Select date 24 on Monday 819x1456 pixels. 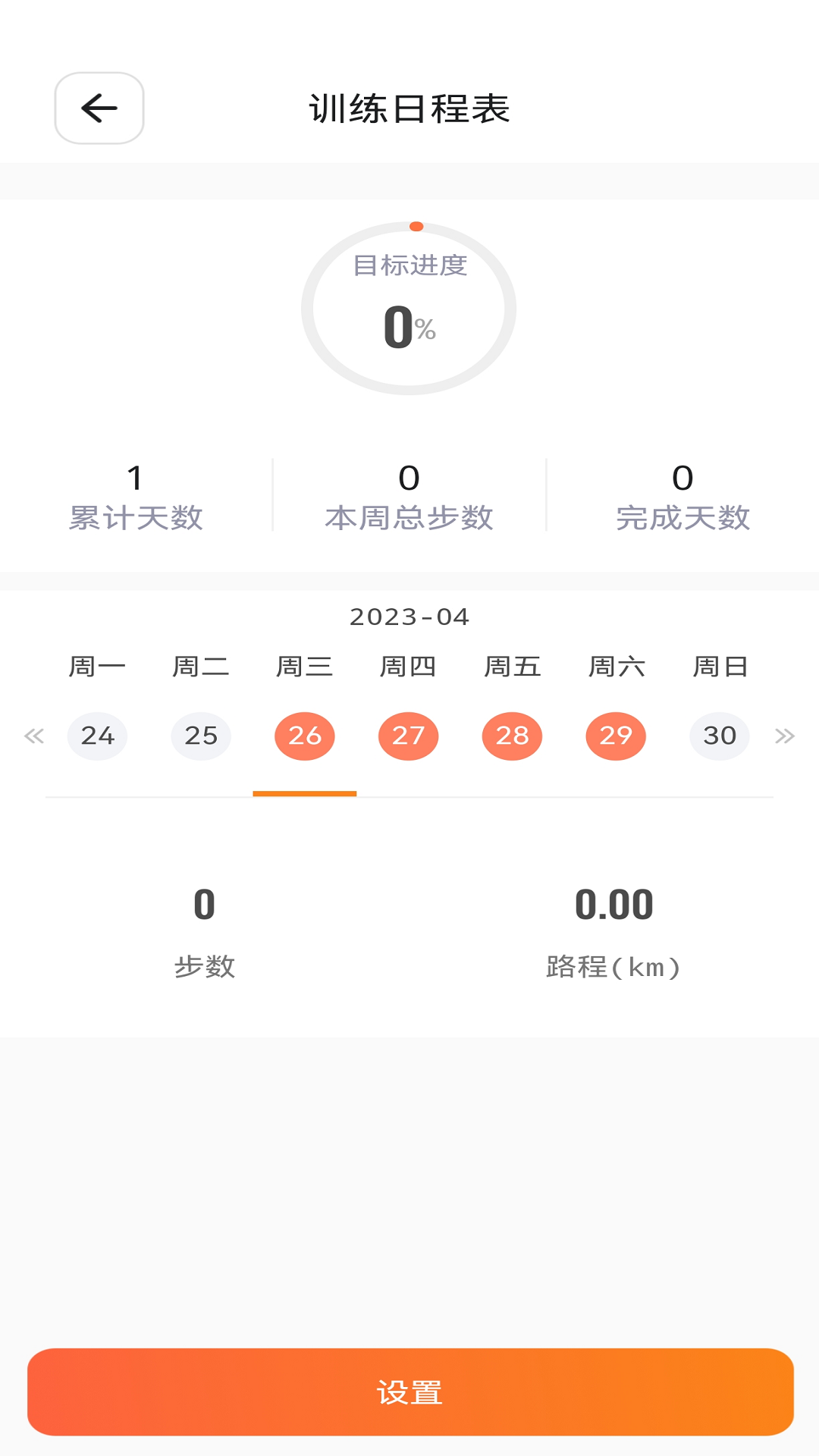tap(97, 736)
